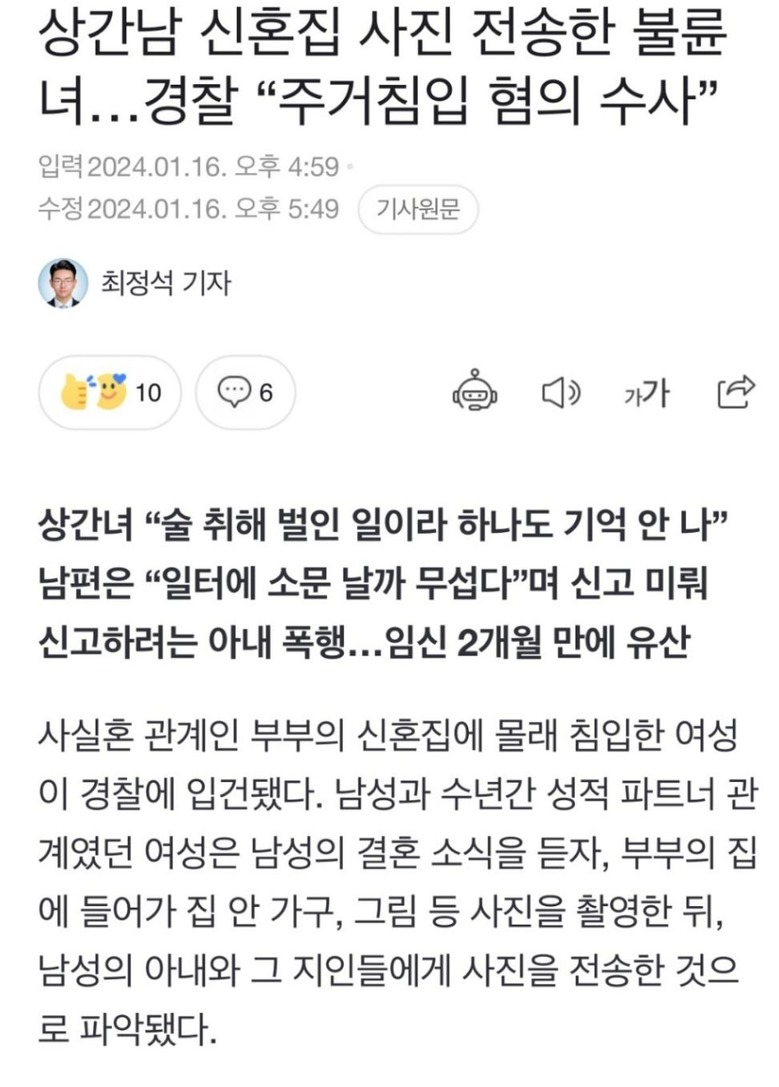
Task: Share this article
Action: click(734, 392)
